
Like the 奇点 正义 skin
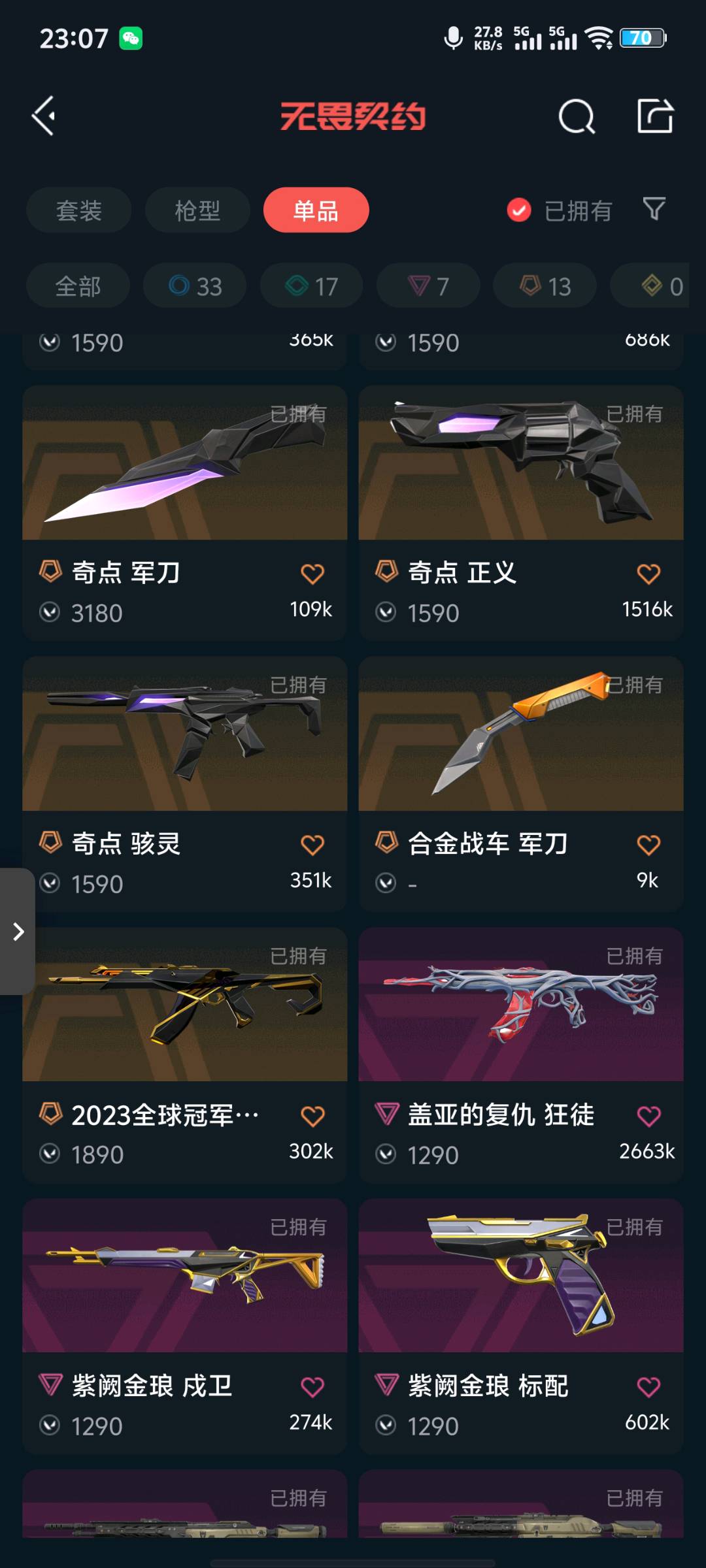pos(648,574)
